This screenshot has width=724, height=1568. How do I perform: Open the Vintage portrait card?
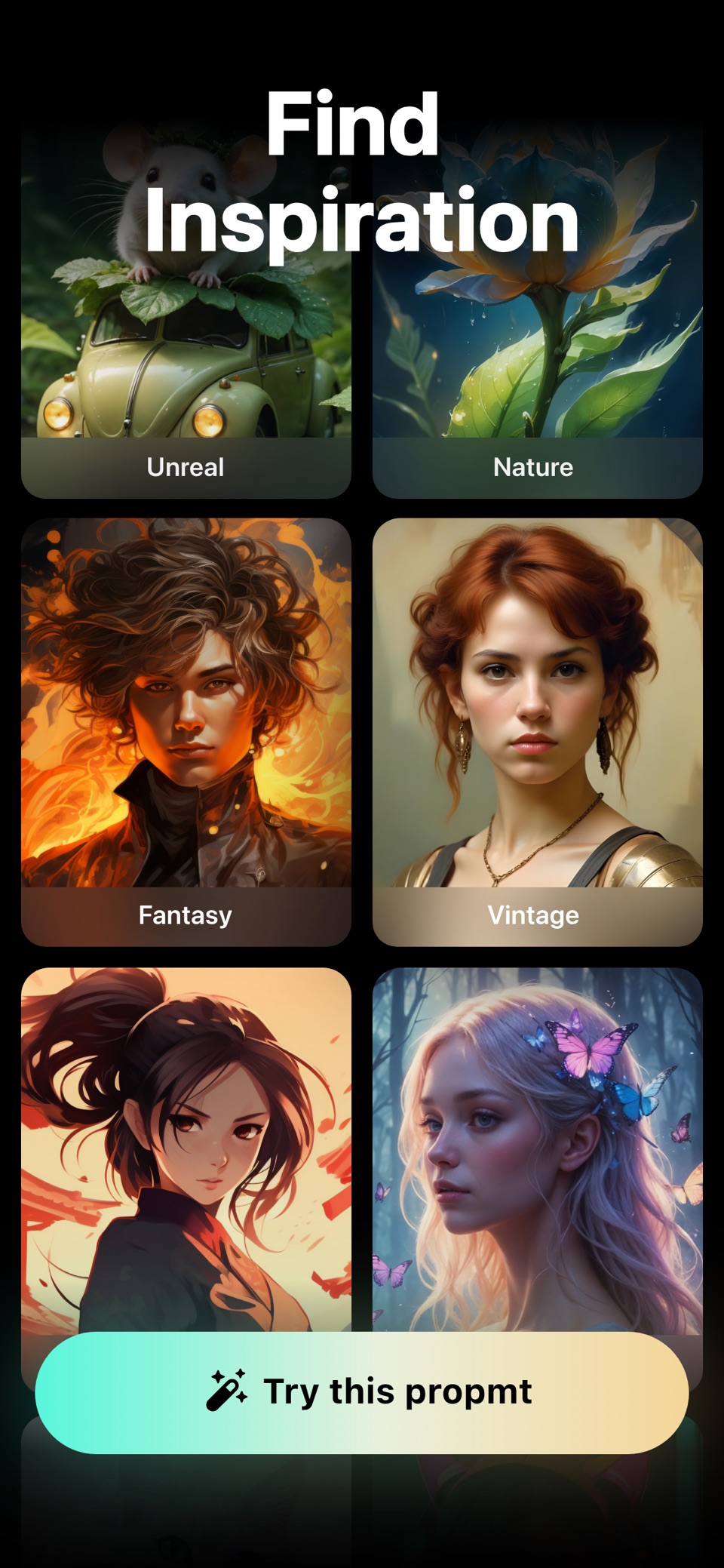coord(538,732)
